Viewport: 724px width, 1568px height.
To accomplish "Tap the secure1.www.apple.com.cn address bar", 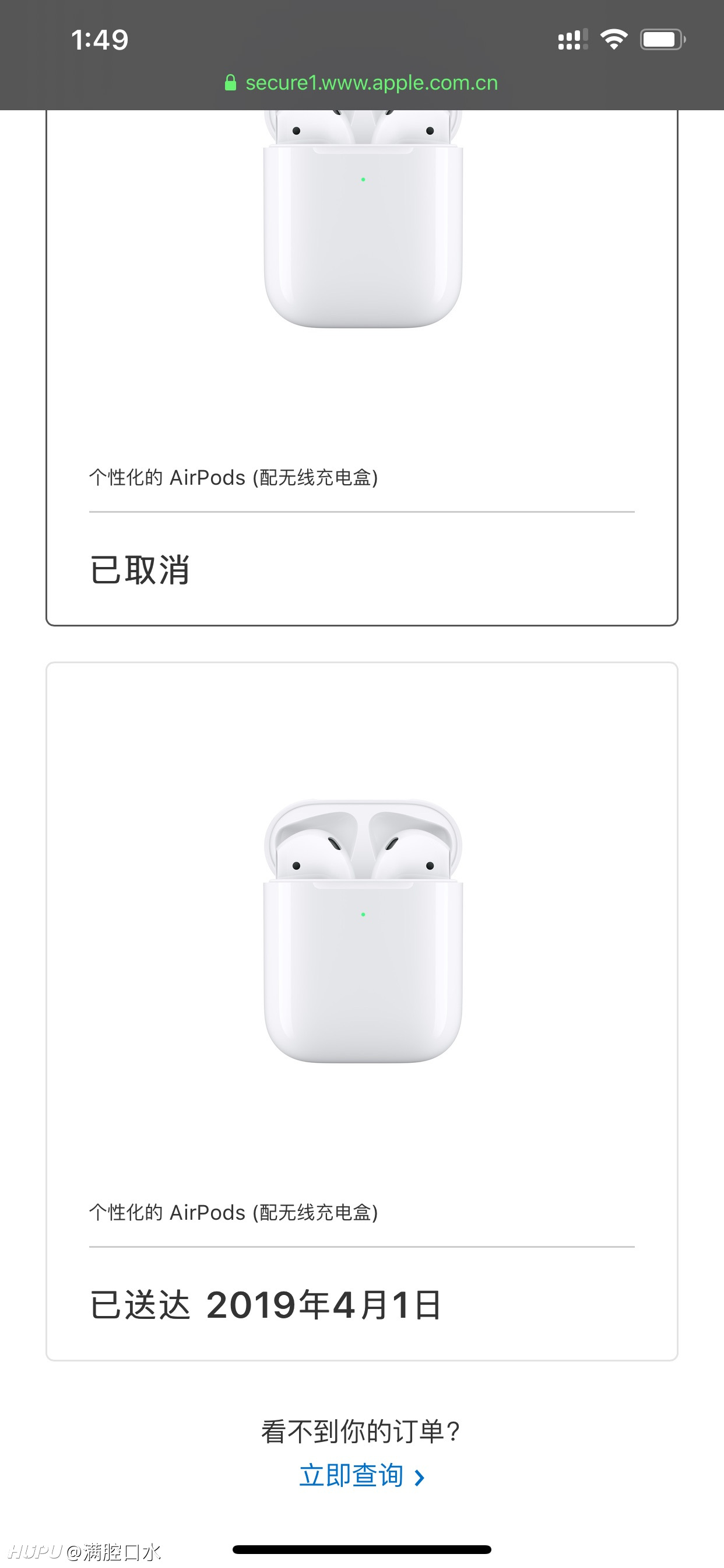I will [x=362, y=83].
